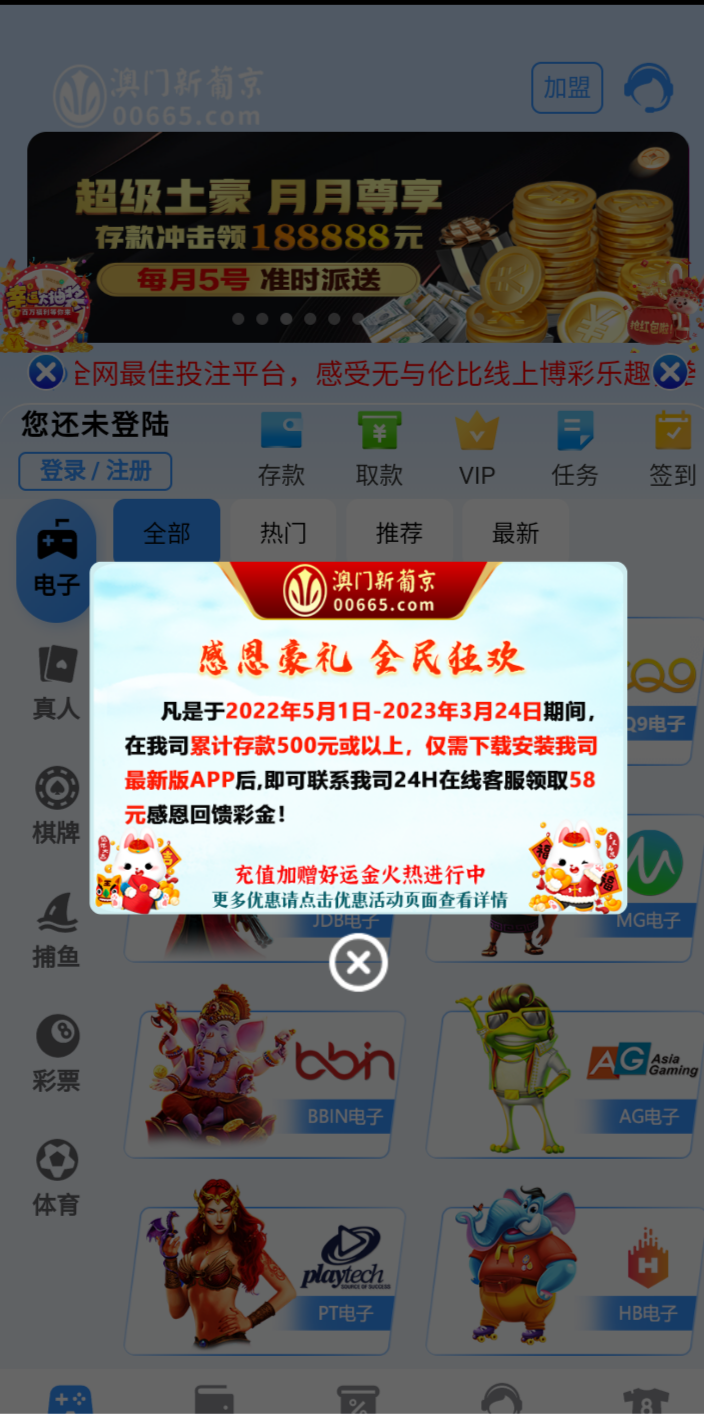Switch to the 热门 tab
The height and width of the screenshot is (1414, 704).
(x=283, y=533)
